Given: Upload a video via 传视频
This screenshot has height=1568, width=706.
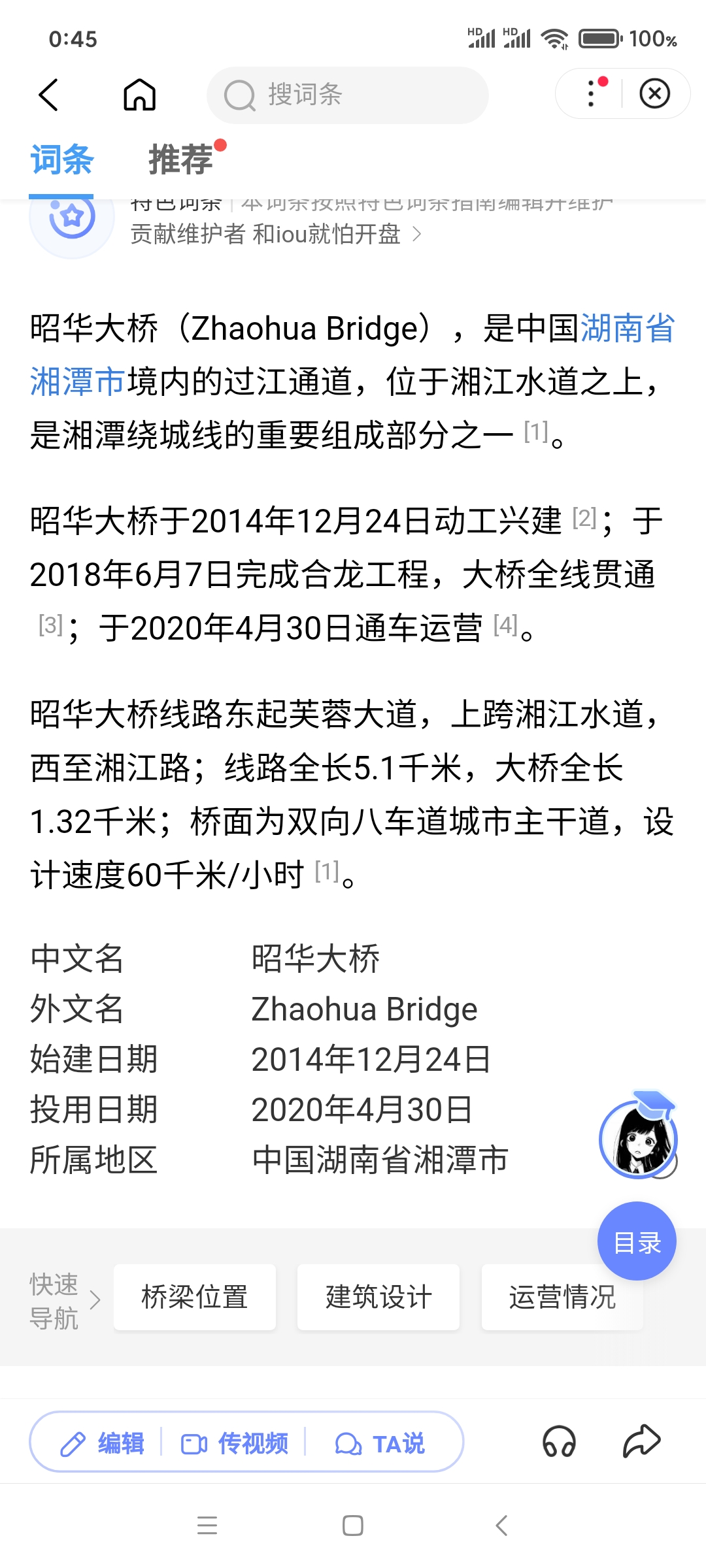Looking at the screenshot, I should pos(234,1443).
